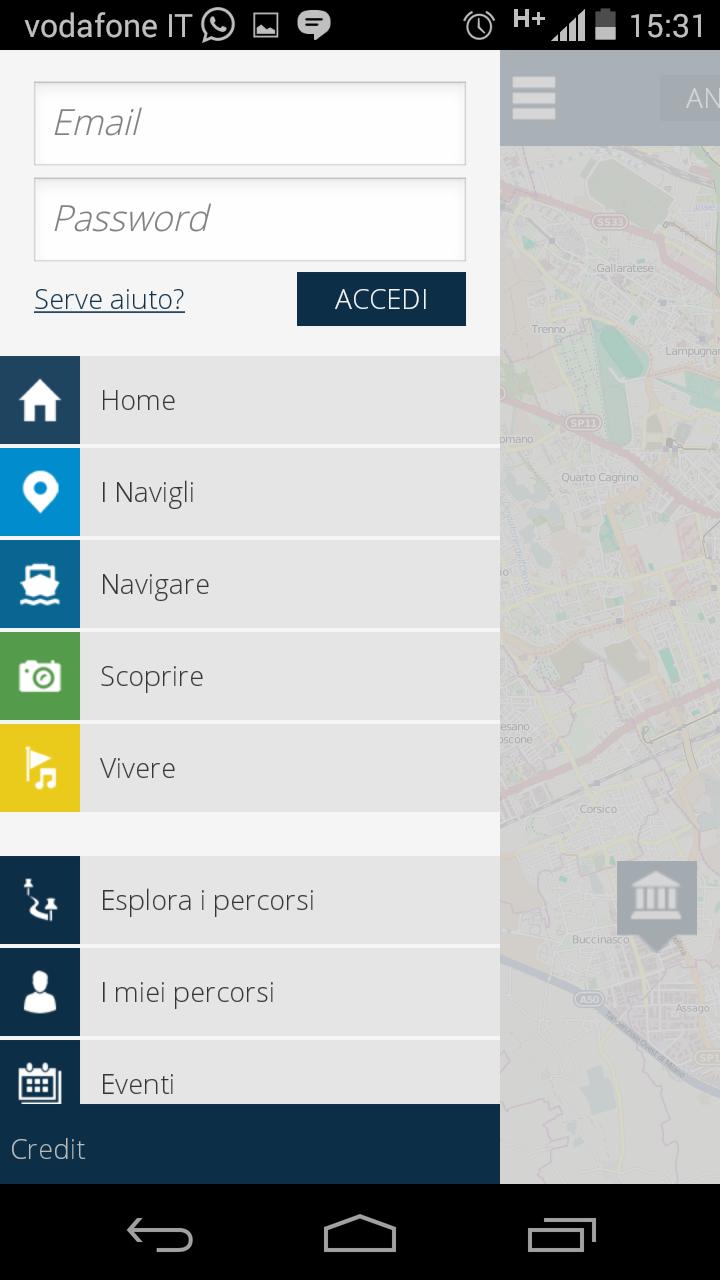720x1280 pixels.
Task: Go to Home in the menu
Action: (250, 400)
